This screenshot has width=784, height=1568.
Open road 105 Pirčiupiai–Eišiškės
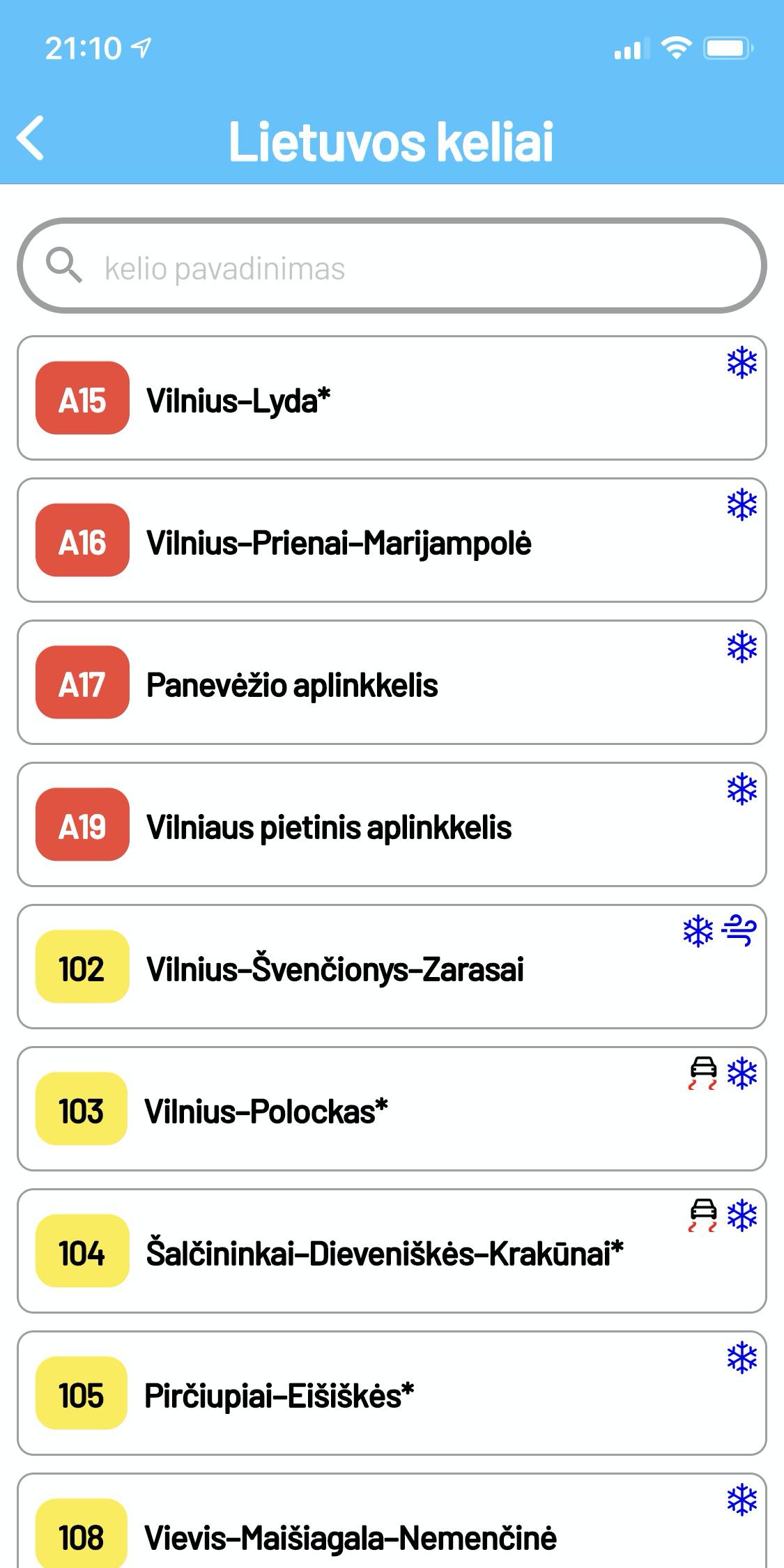392,1394
